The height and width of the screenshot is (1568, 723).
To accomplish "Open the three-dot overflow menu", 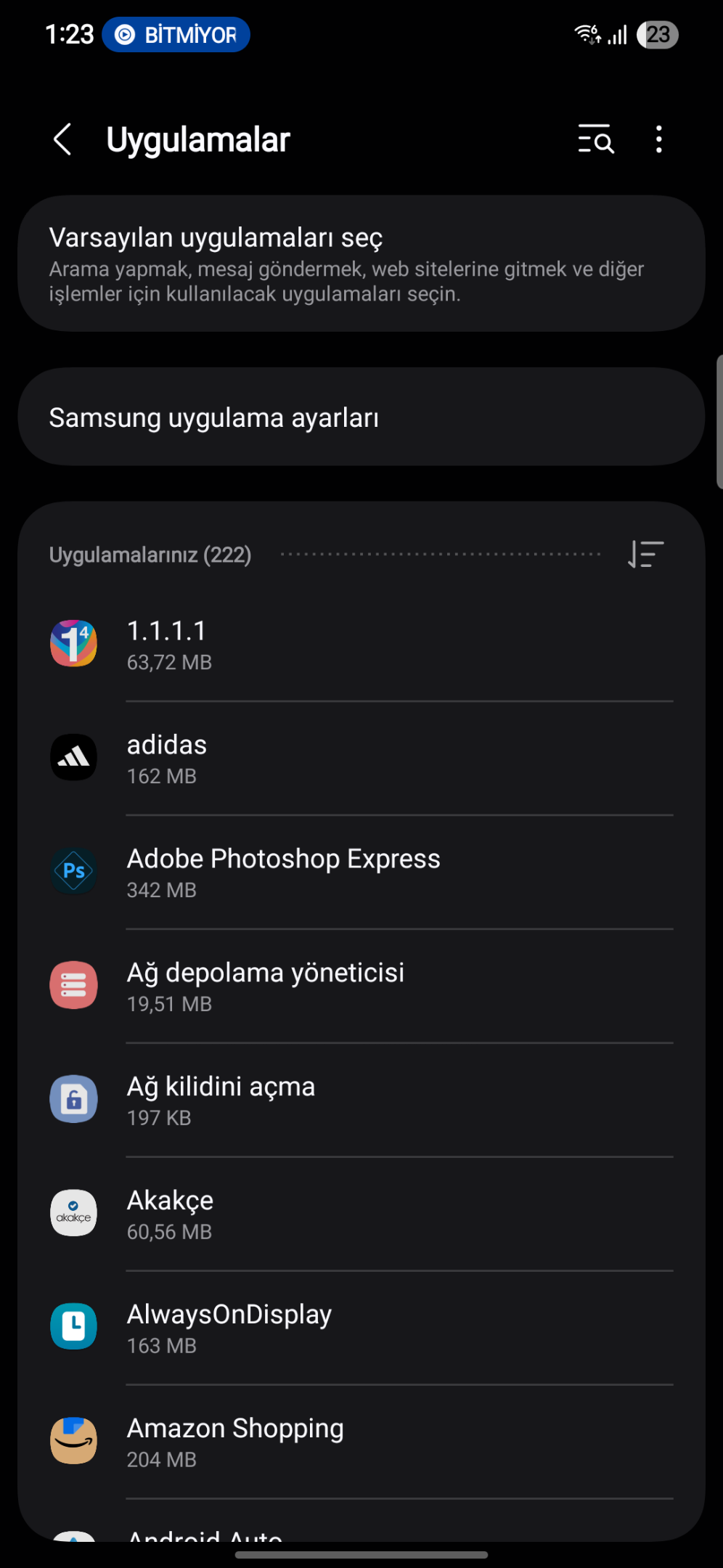I will 658,139.
